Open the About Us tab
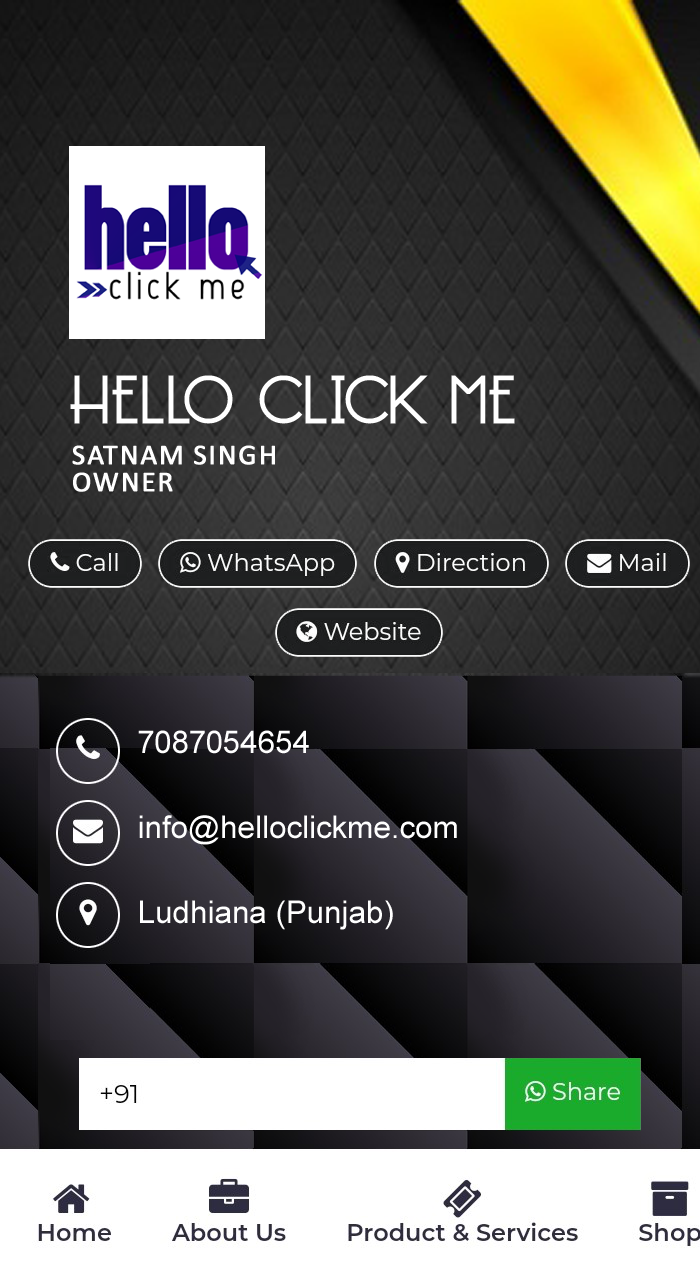 (229, 1213)
